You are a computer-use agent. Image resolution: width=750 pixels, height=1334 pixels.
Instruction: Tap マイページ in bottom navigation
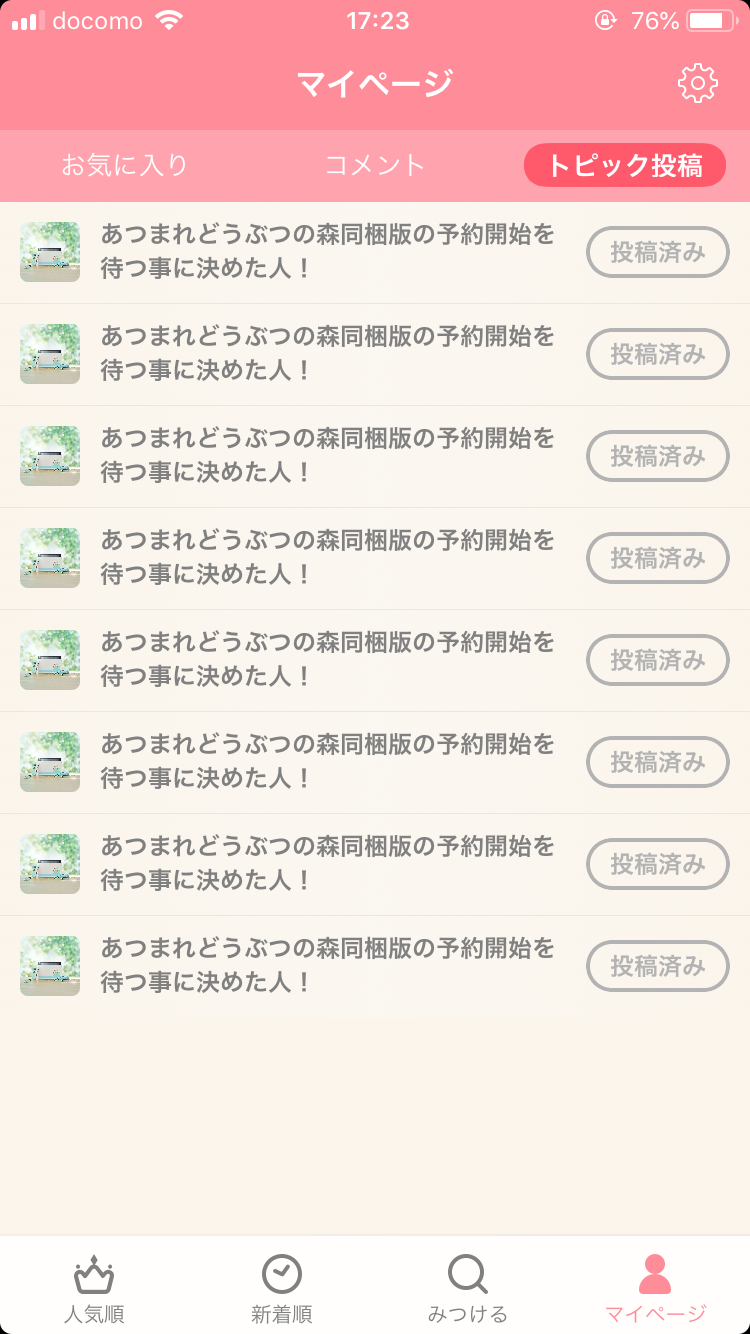pos(655,1289)
